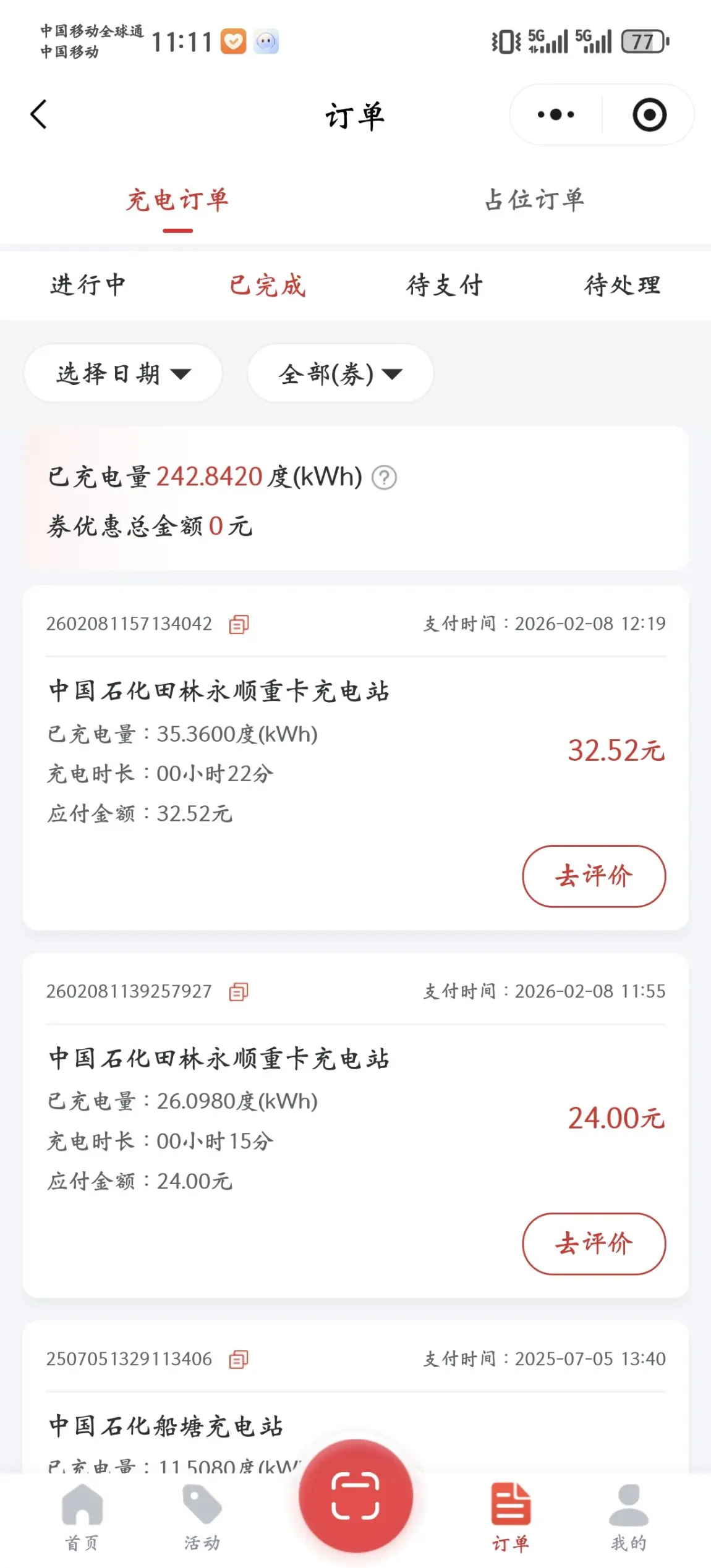Switch to the 待处理 filter

pos(623,285)
